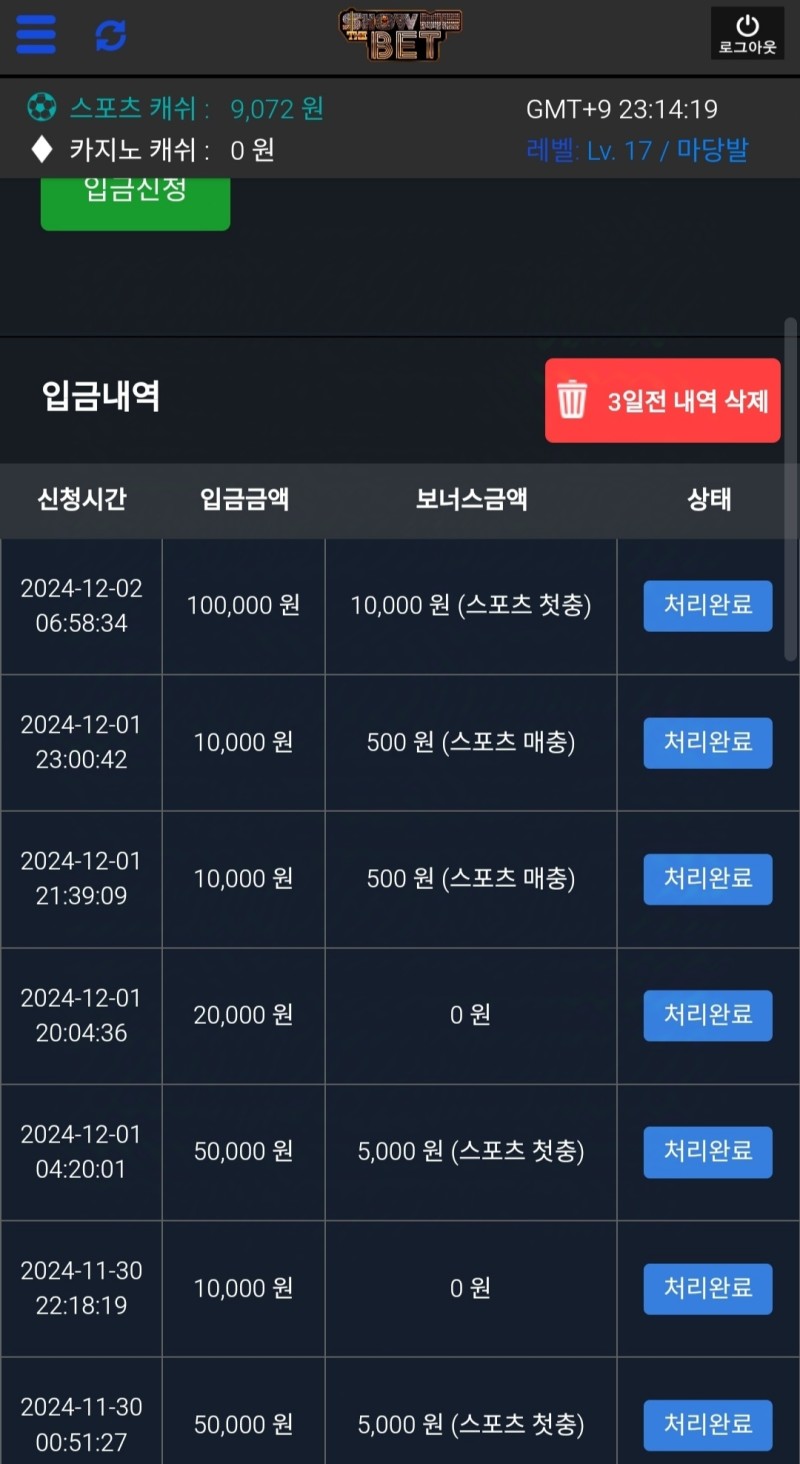Tap 처리완료 for the 21:39:09 deposit
This screenshot has height=1464, width=800.
(x=707, y=879)
